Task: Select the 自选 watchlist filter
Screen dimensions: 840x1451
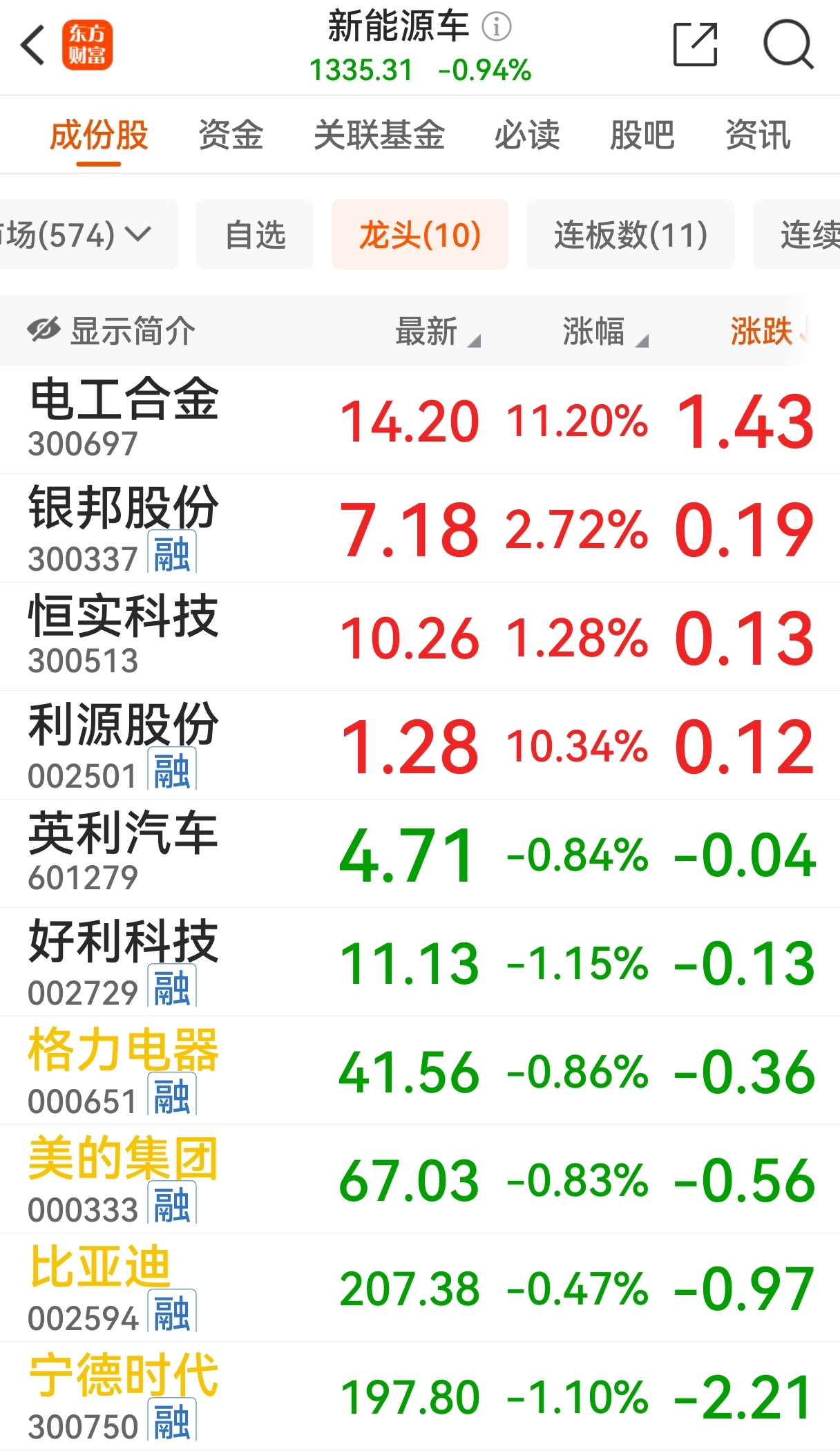Action: (x=254, y=235)
